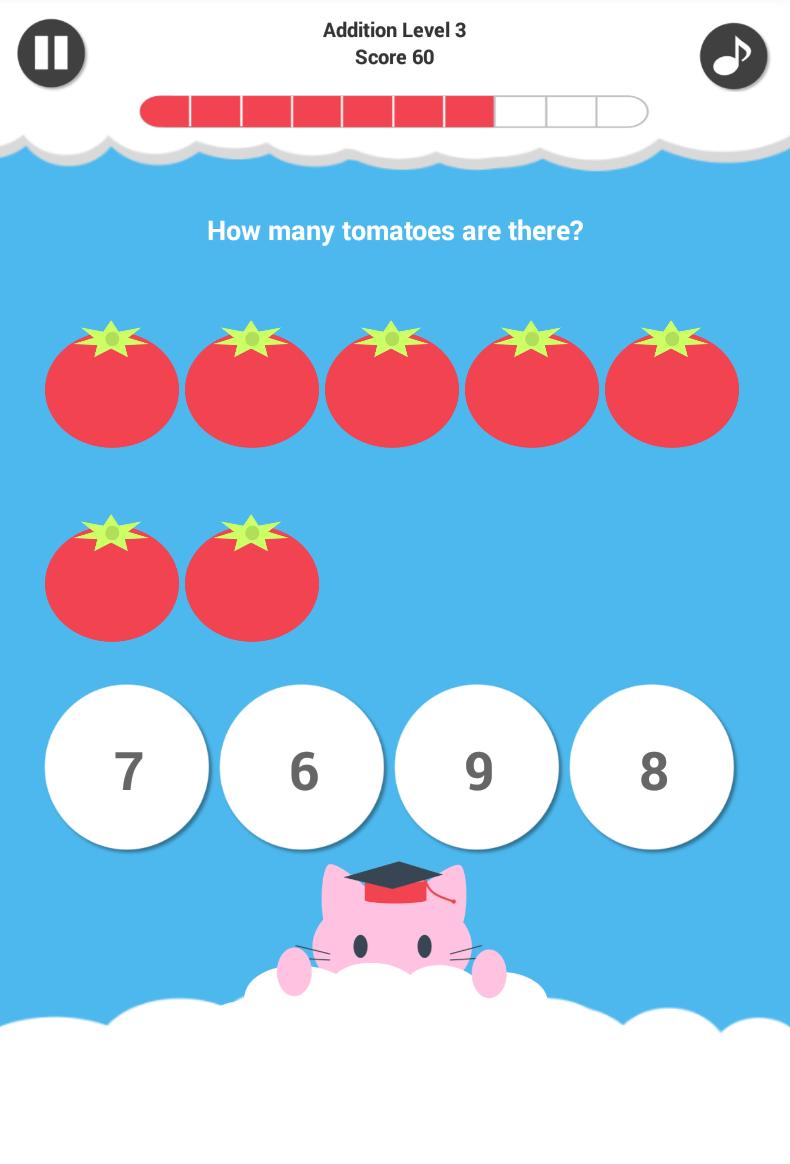Tap the question text about tomatoes
790x1164 pixels.
coord(394,231)
